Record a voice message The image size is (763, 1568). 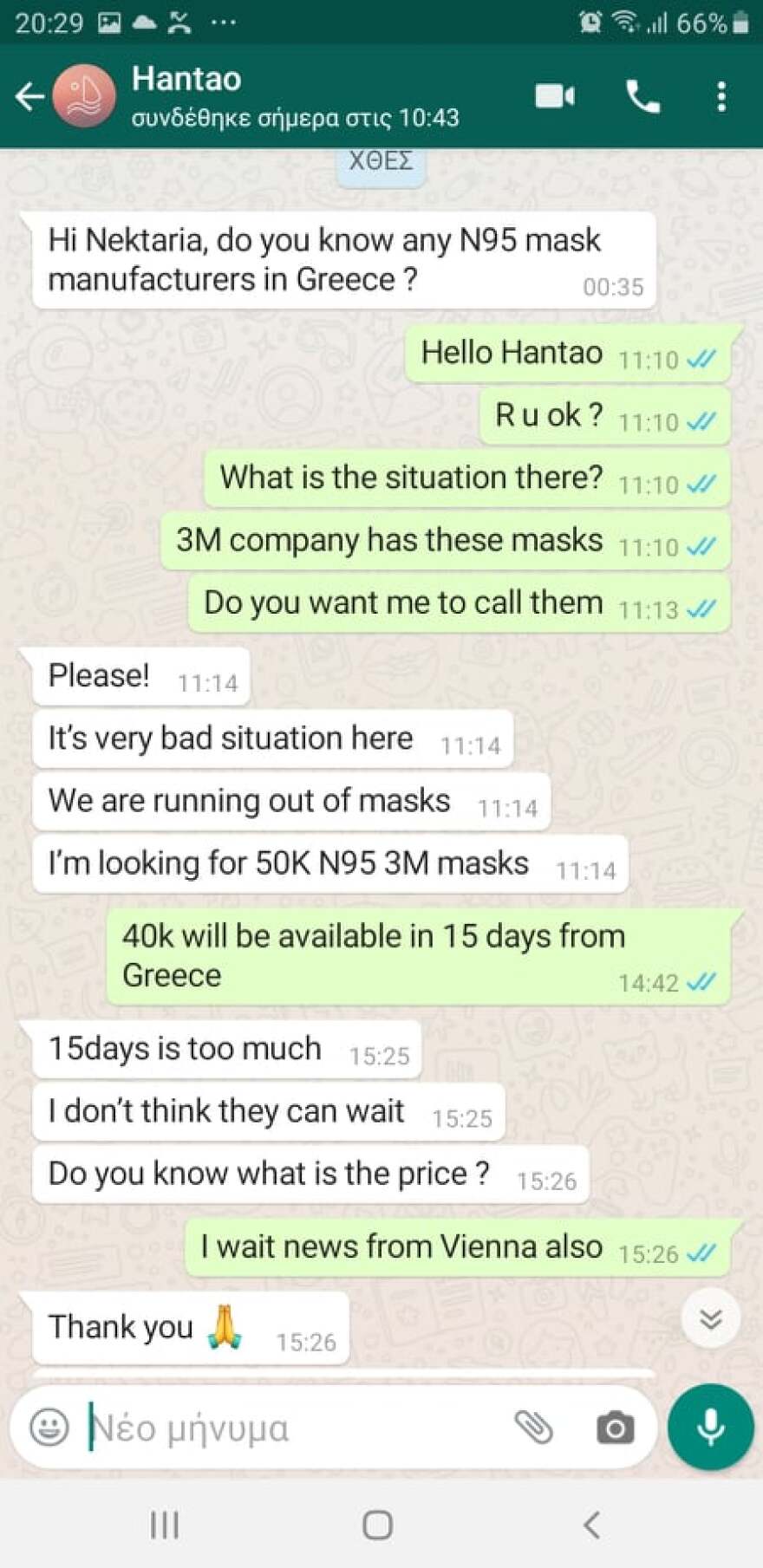coord(710,1427)
